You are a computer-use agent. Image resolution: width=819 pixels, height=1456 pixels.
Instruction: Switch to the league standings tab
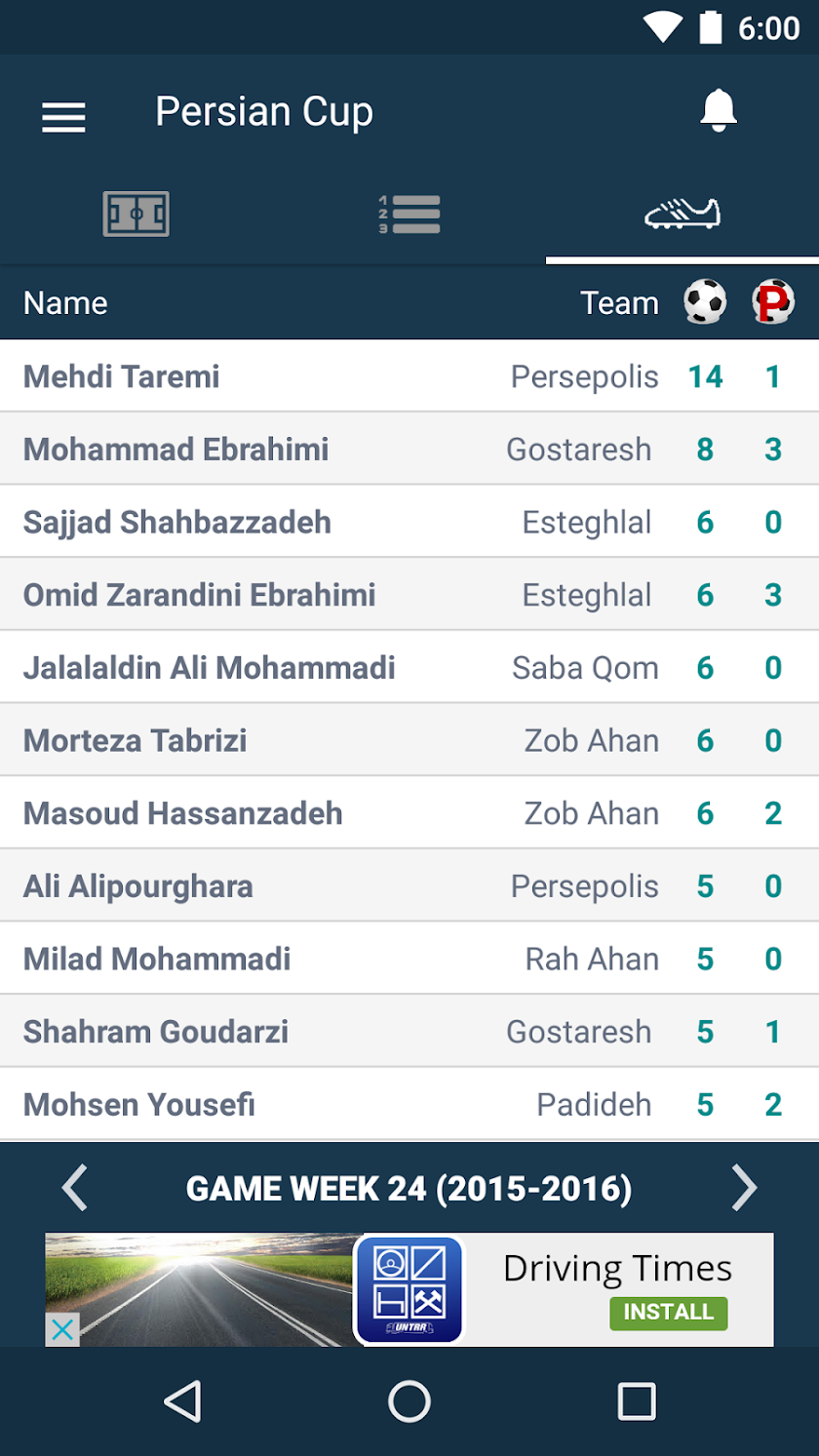409,214
